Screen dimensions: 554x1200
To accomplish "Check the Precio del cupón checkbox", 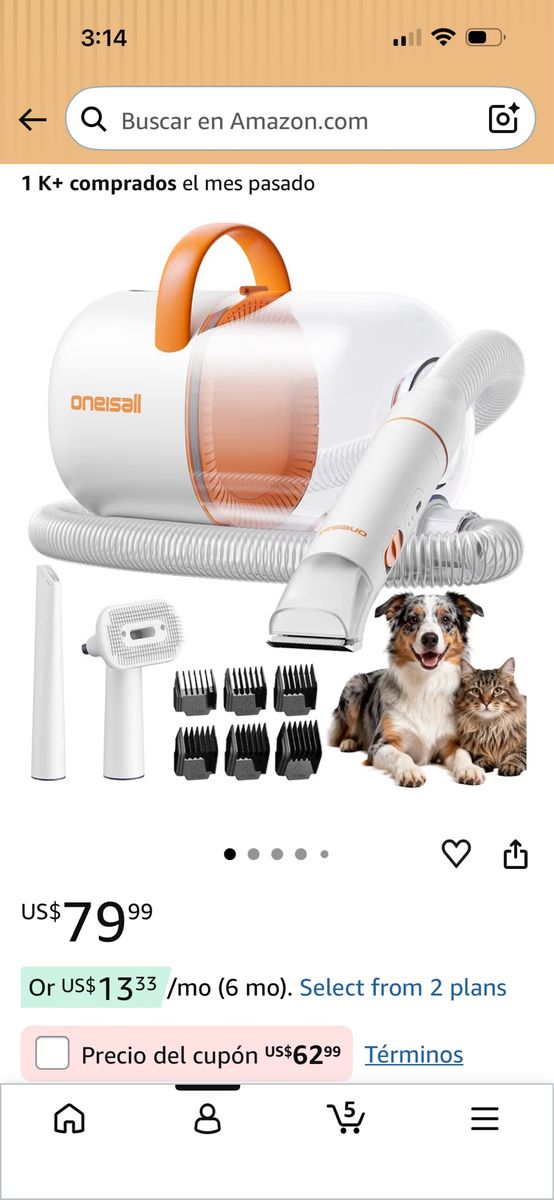I will click(52, 1054).
